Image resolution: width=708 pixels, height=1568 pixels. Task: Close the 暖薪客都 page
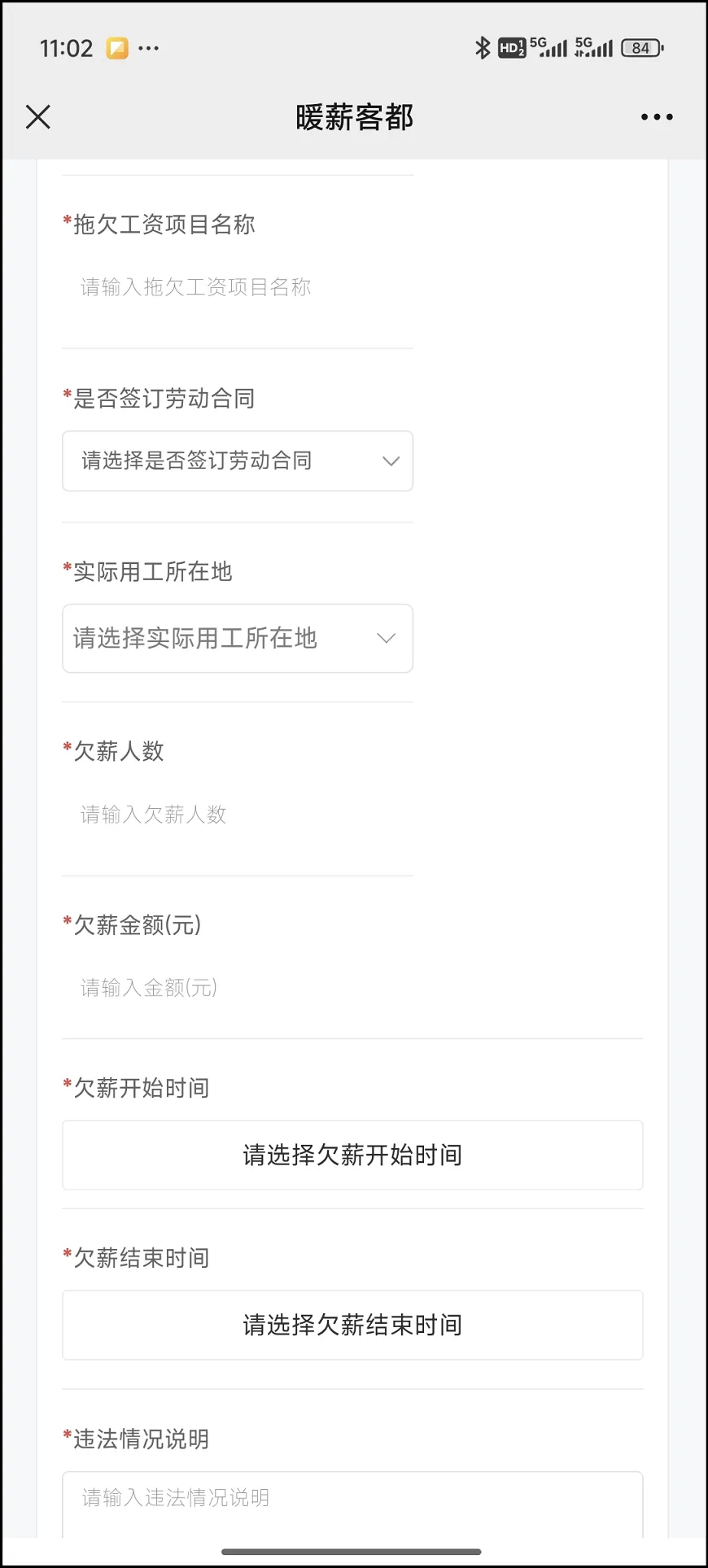(x=38, y=117)
